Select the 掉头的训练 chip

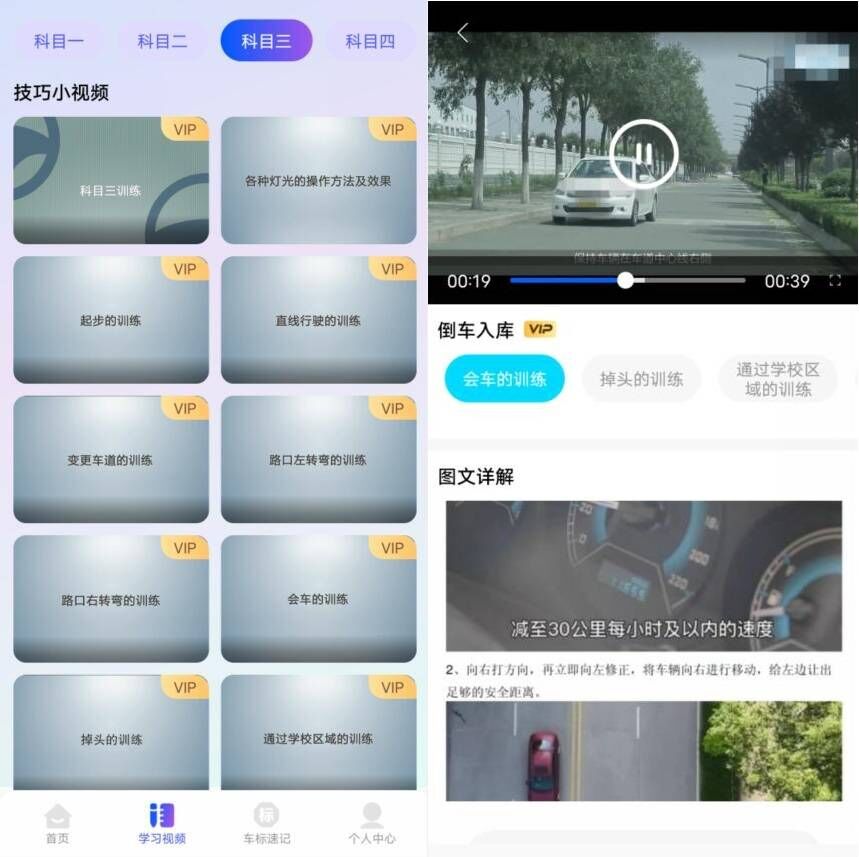point(641,379)
